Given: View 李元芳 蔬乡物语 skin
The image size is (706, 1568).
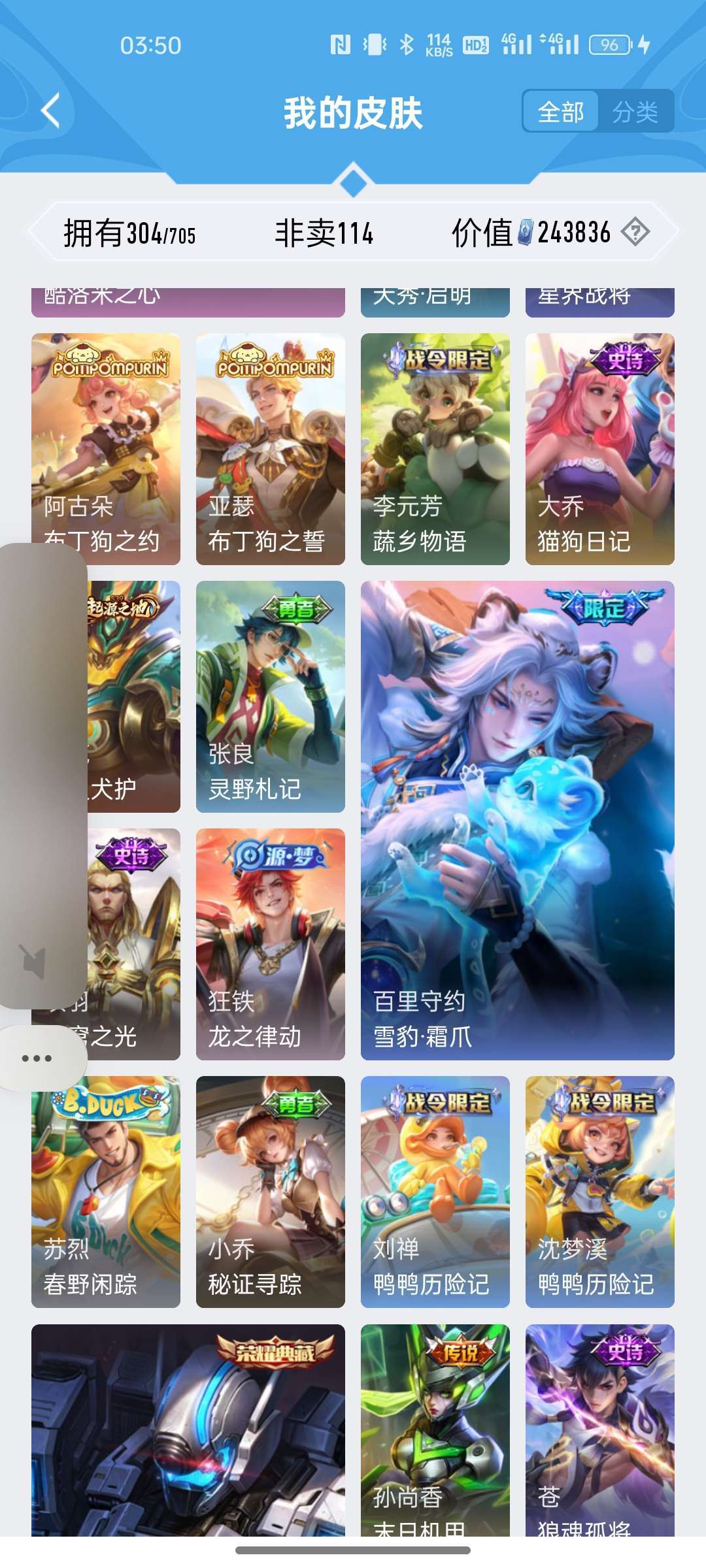Looking at the screenshot, I should 435,449.
